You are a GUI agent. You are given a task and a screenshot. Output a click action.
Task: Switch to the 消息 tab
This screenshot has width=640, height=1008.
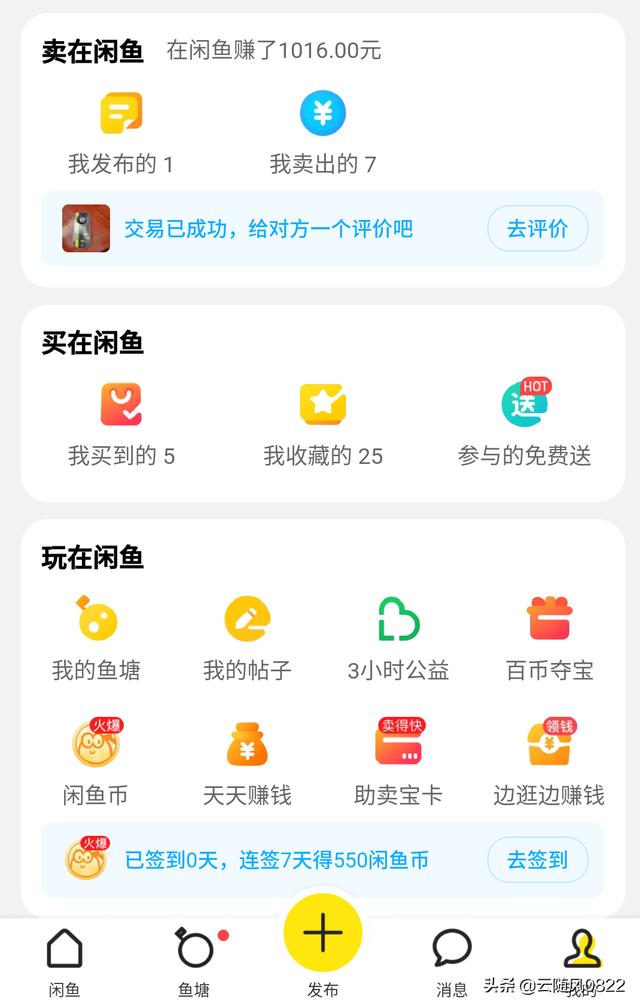pyautogui.click(x=452, y=960)
